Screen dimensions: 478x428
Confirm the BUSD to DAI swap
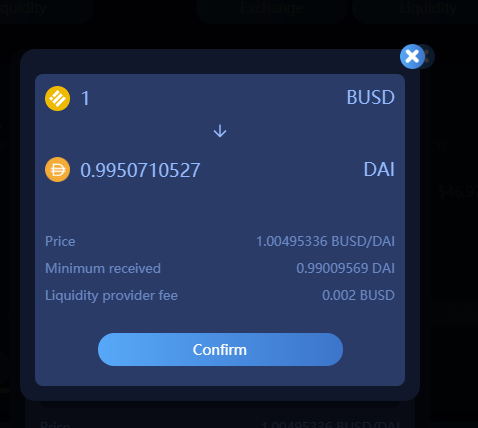tap(220, 349)
